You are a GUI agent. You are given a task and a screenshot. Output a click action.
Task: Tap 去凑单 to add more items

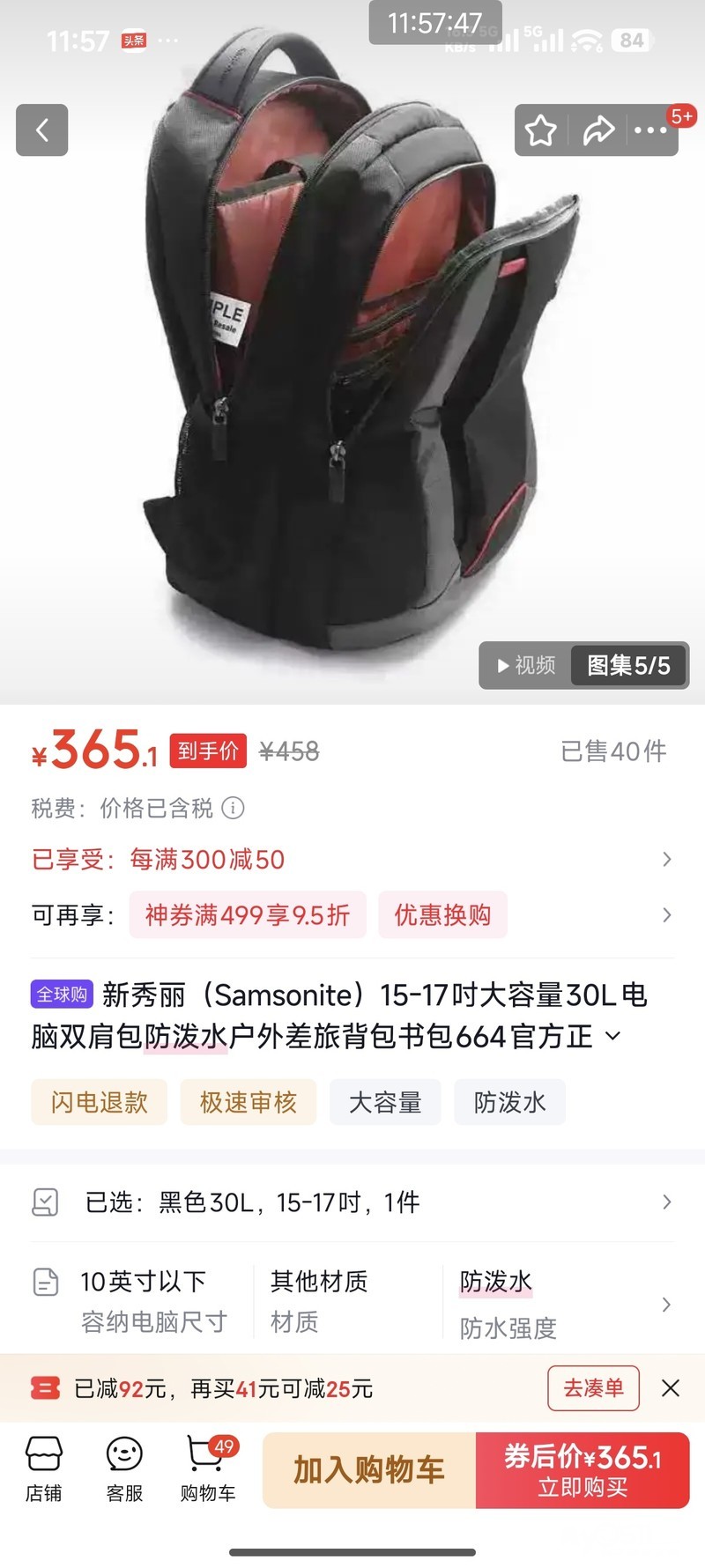(593, 1388)
